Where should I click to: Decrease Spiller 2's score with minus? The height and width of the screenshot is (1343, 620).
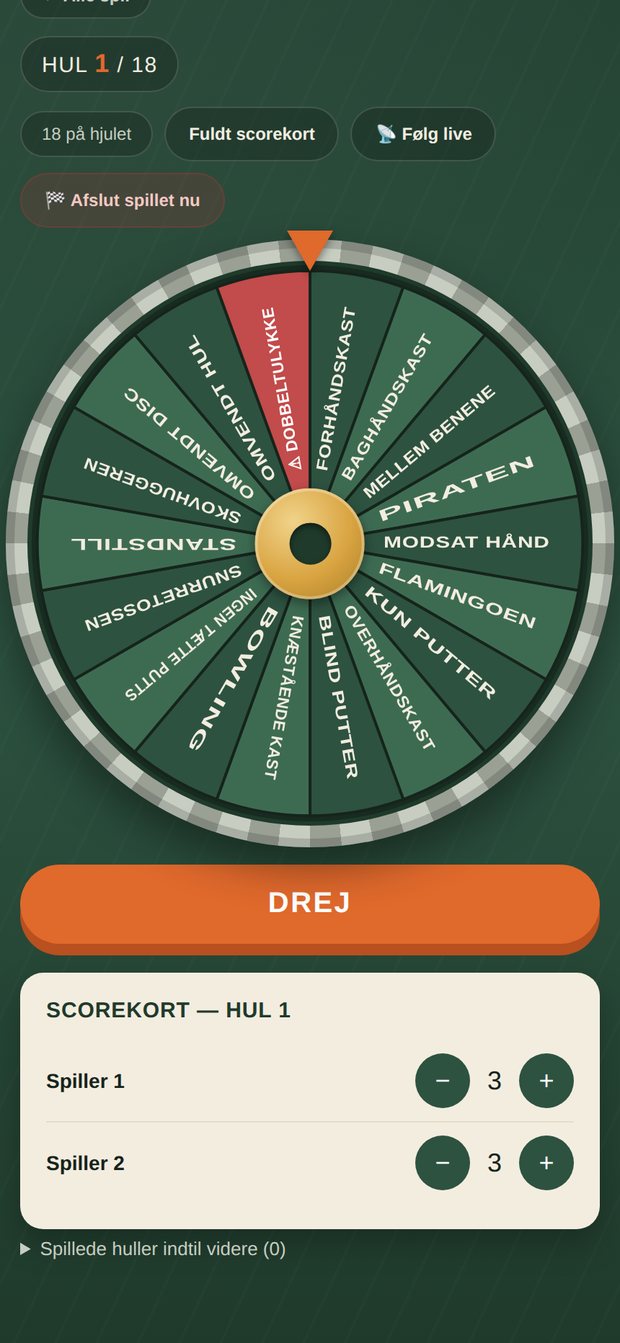tap(442, 1163)
